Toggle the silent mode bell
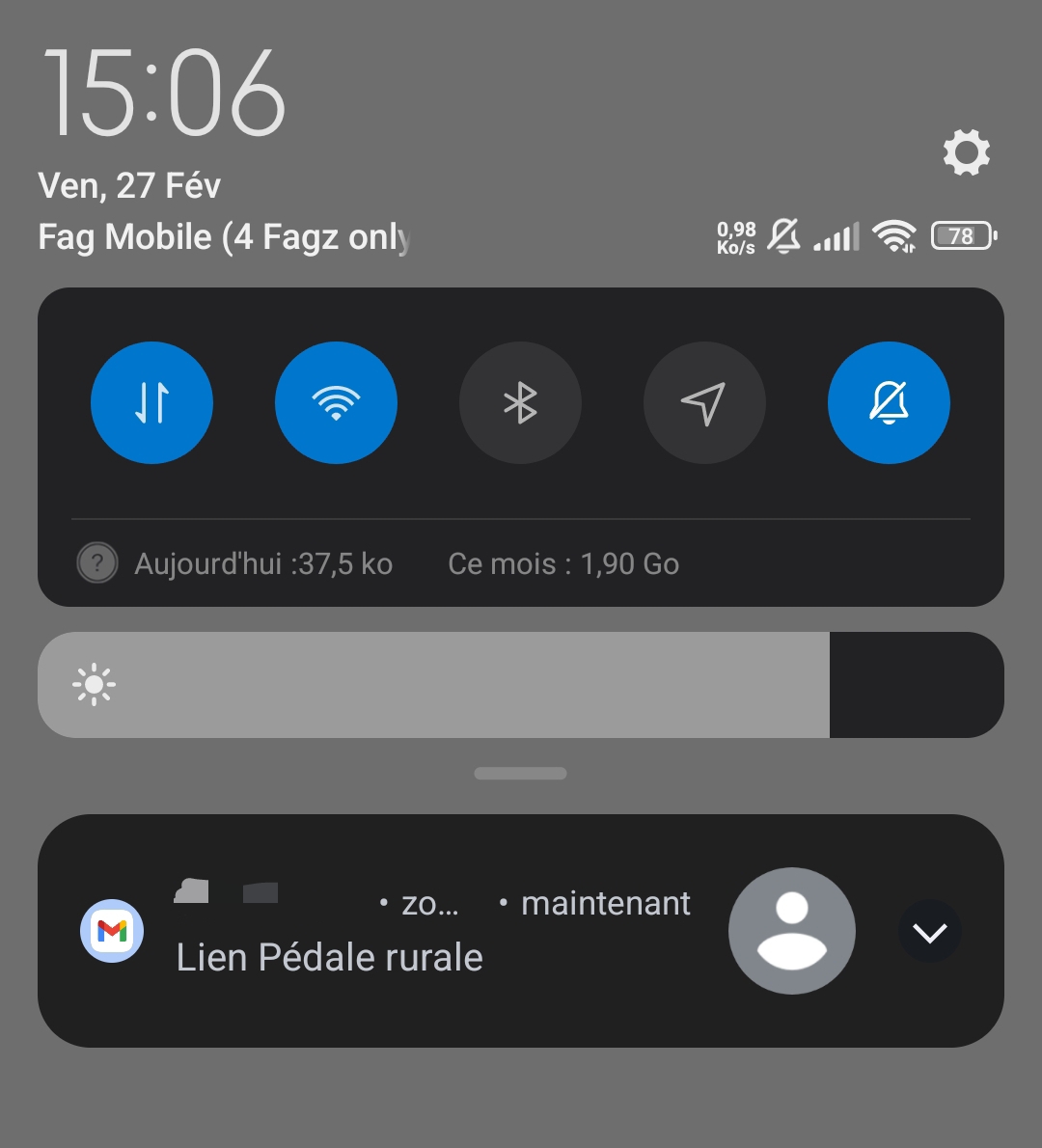The width and height of the screenshot is (1042, 1148). (889, 403)
